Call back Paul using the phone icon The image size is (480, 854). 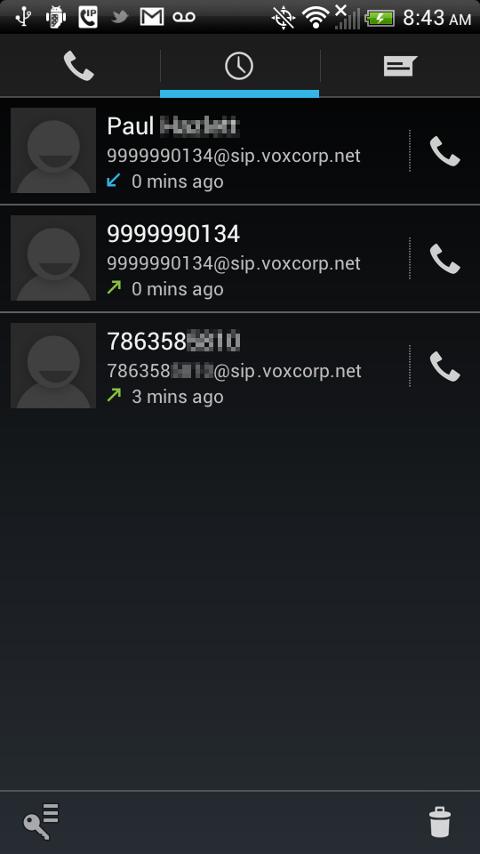tap(445, 151)
